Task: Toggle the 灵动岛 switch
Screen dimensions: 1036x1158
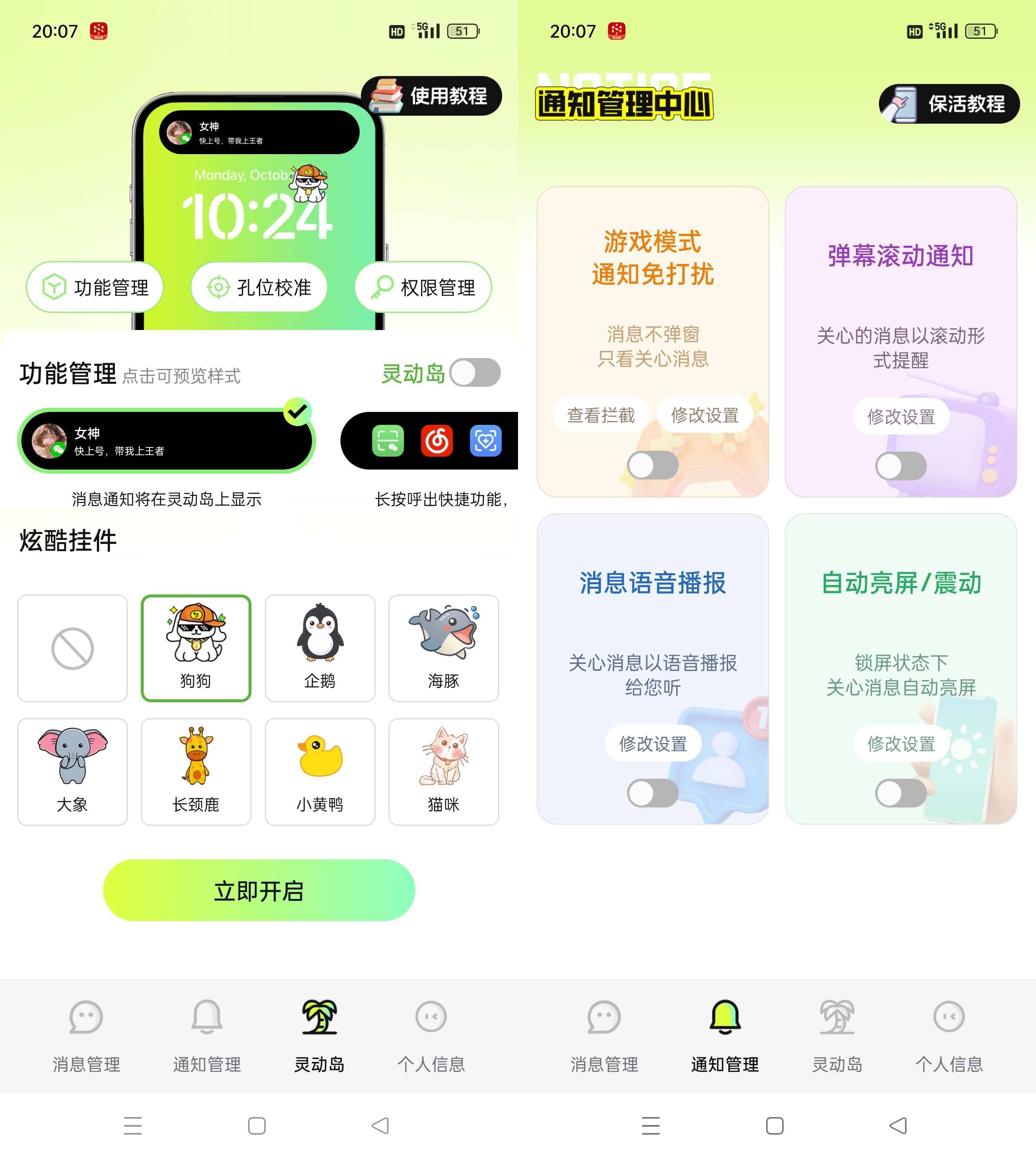Action: (475, 373)
